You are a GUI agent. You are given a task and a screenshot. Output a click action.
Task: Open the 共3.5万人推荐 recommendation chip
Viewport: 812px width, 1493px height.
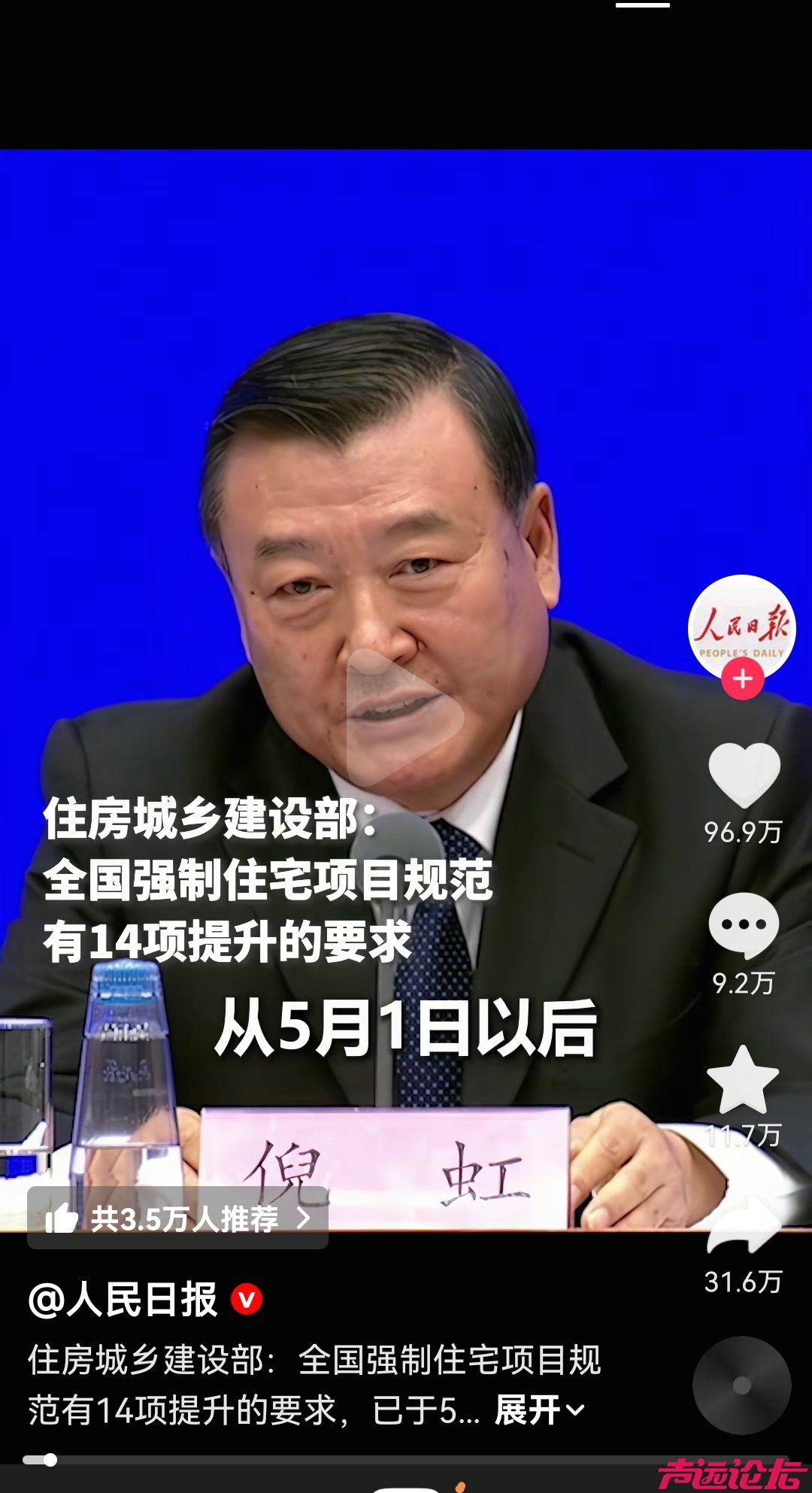pyautogui.click(x=178, y=1218)
